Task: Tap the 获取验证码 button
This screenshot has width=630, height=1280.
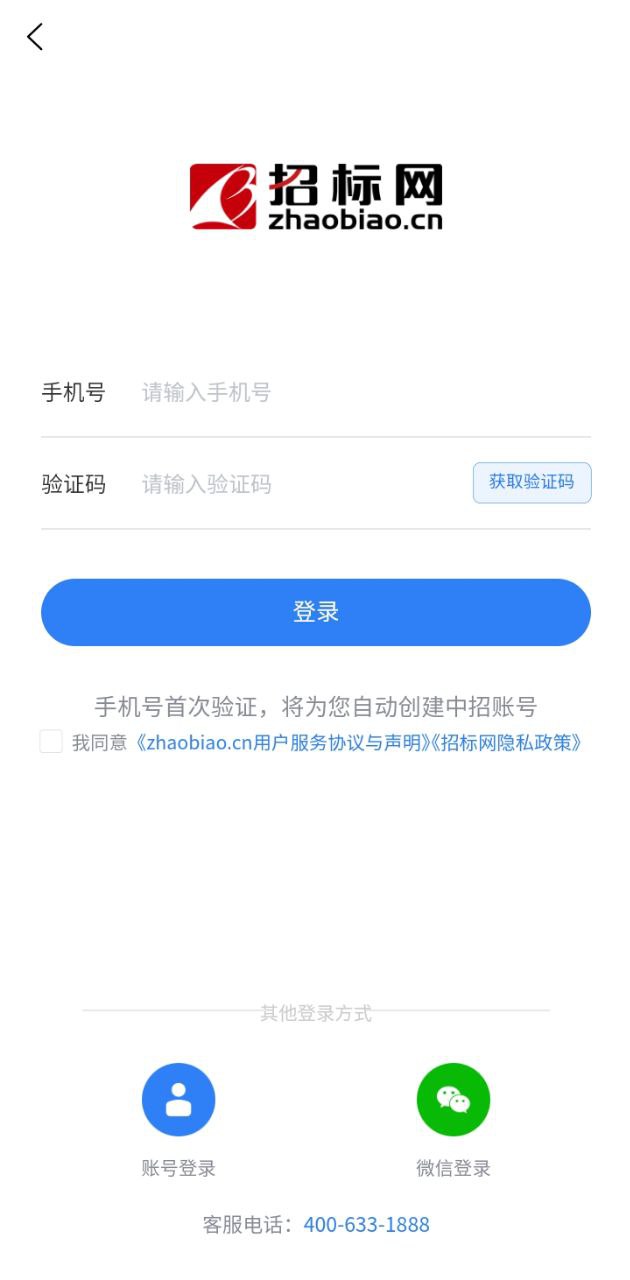Action: [531, 482]
